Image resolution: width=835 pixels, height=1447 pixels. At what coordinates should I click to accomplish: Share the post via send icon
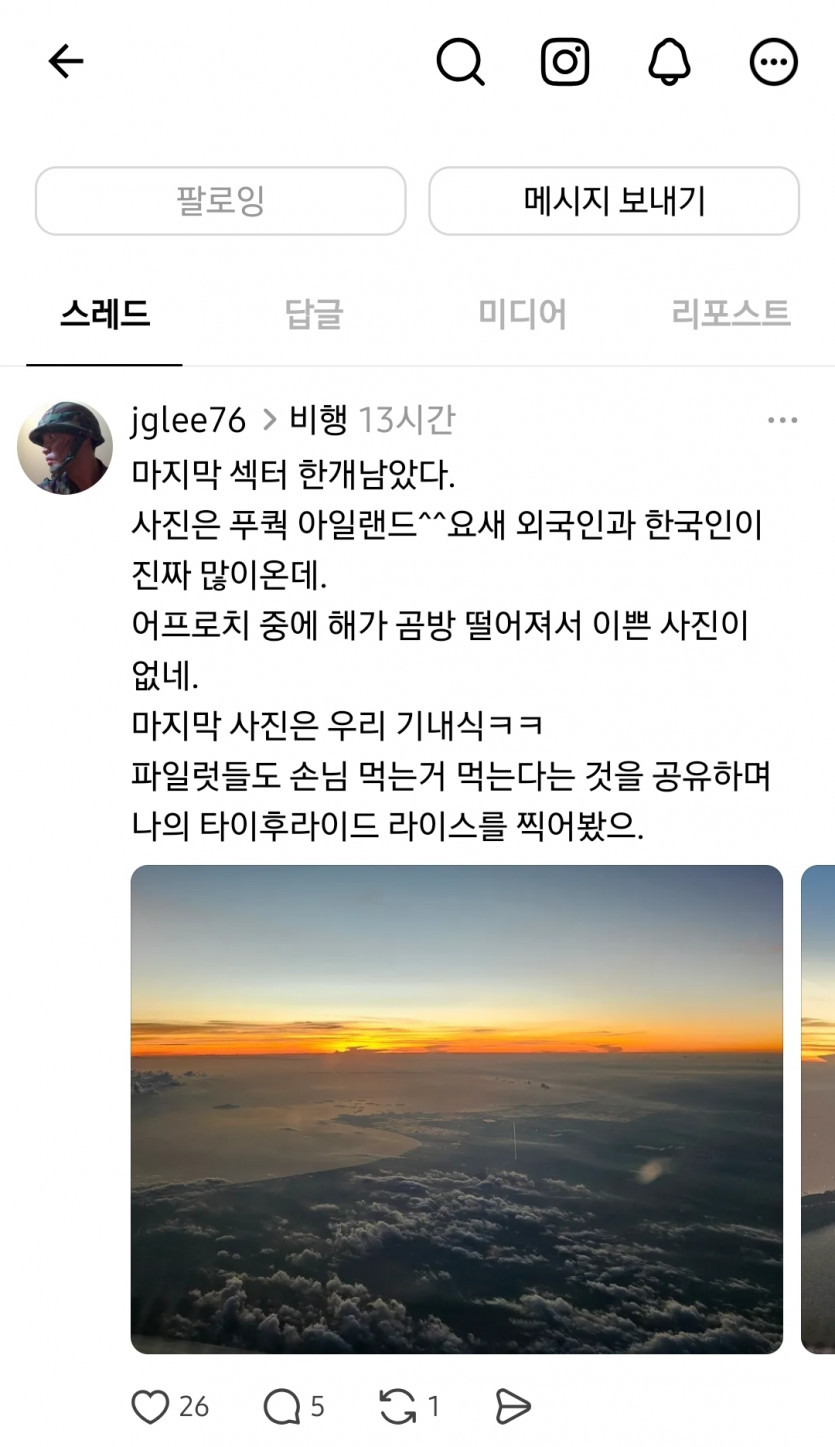[512, 1407]
